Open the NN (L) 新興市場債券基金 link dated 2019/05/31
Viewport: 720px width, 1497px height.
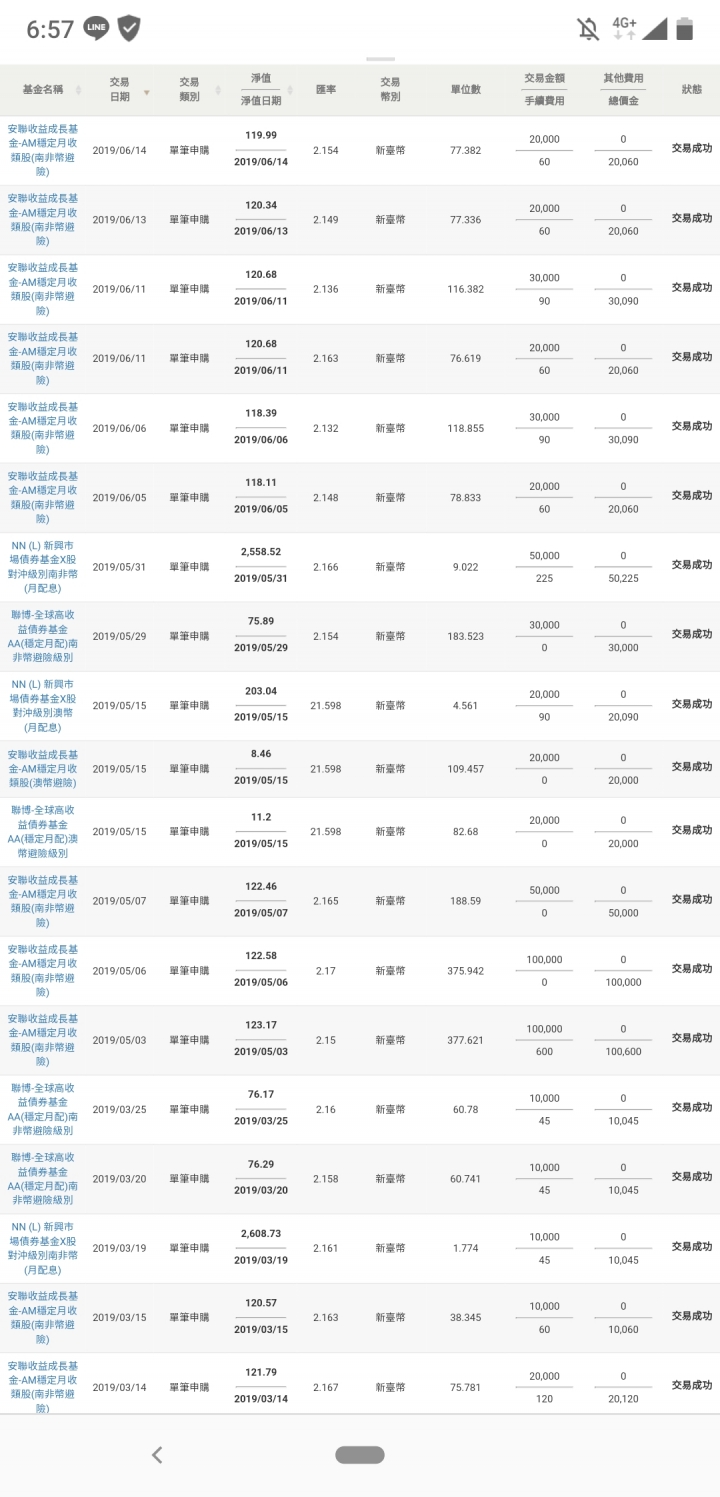[x=43, y=567]
